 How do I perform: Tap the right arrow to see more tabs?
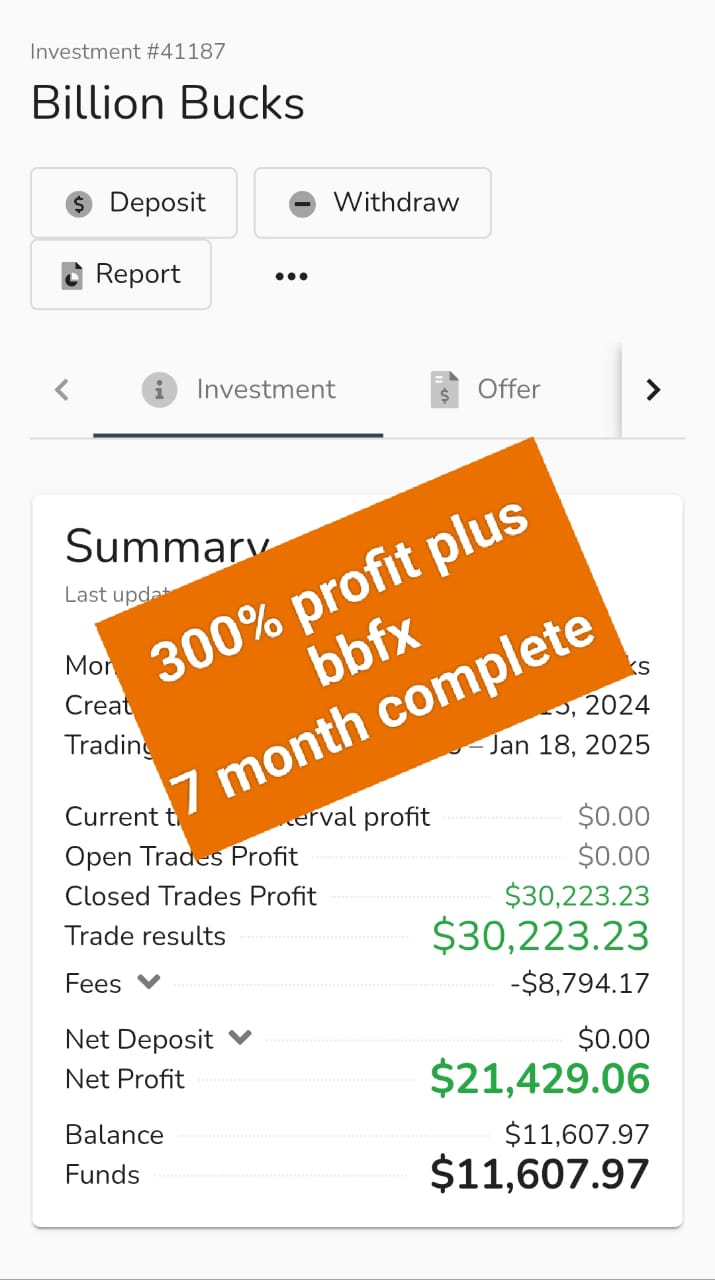[653, 389]
